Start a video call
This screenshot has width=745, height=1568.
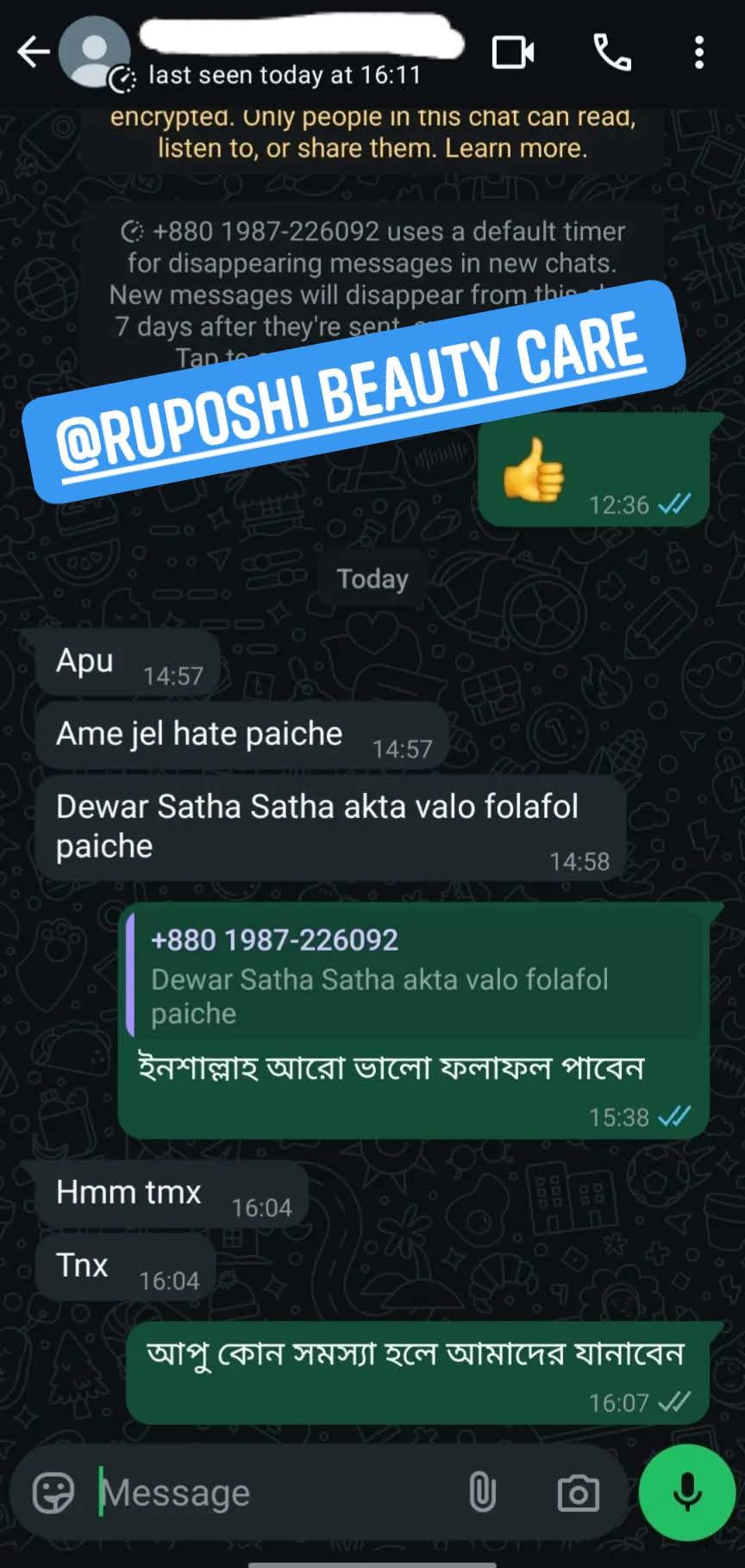point(512,53)
